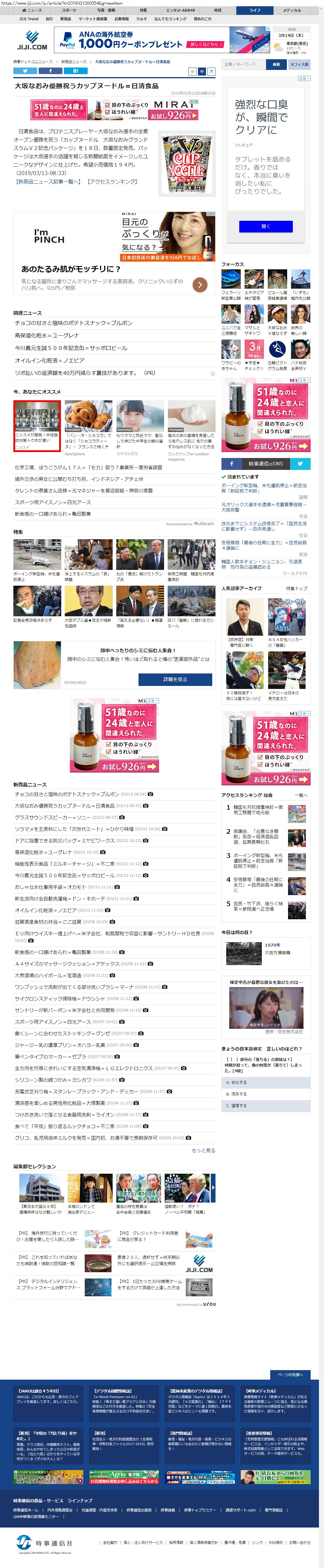Select quiz answer A. 劣化する

237,1083
